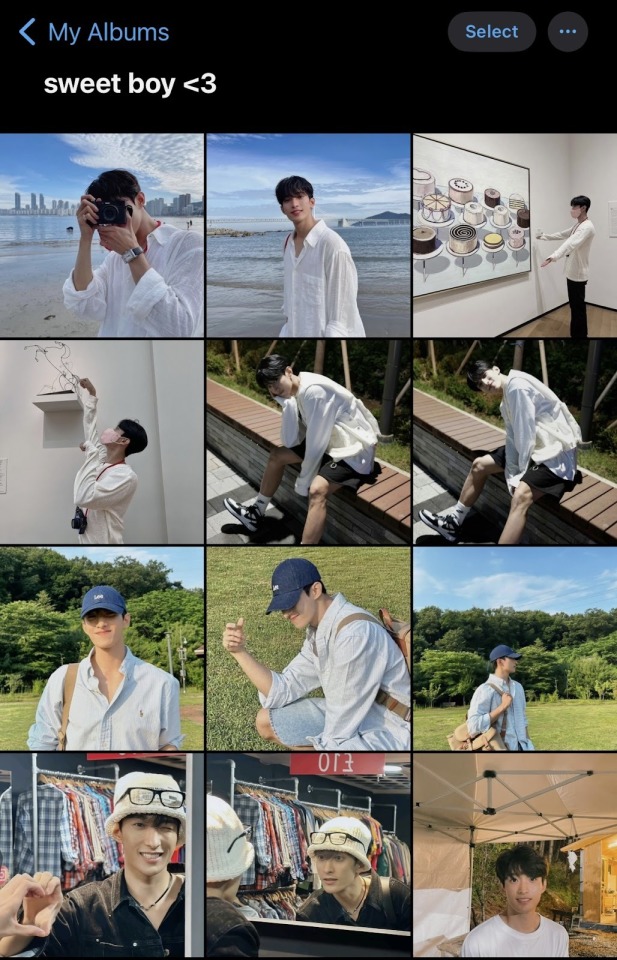
Task: Open the bench photo with hand on face
Action: 308,442
